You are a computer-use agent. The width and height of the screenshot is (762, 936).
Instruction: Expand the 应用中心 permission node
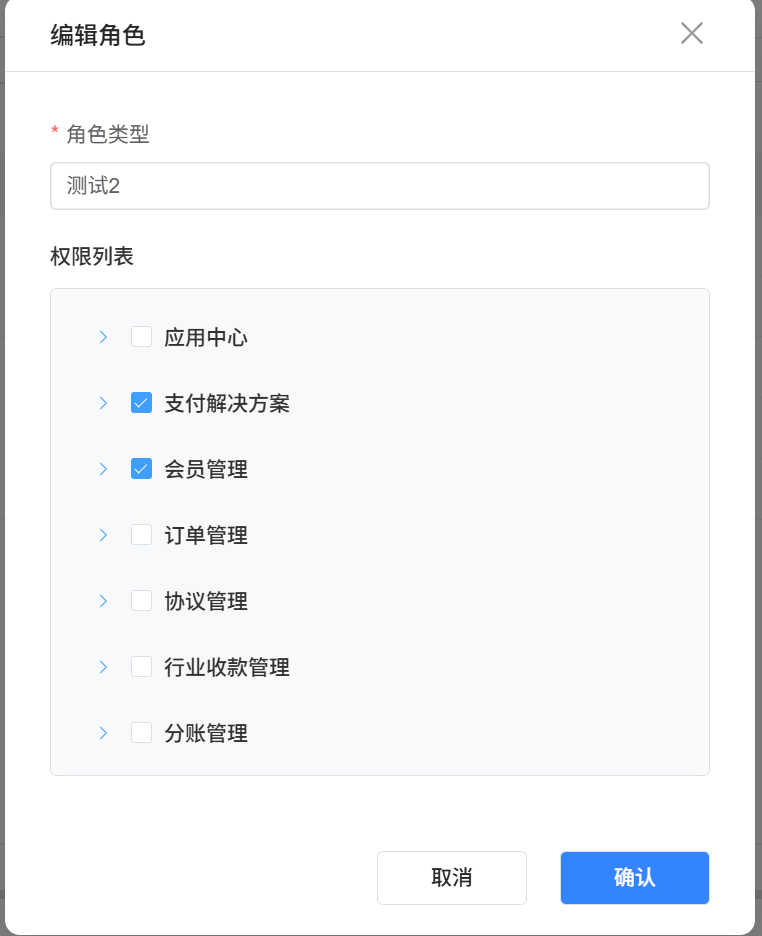103,337
